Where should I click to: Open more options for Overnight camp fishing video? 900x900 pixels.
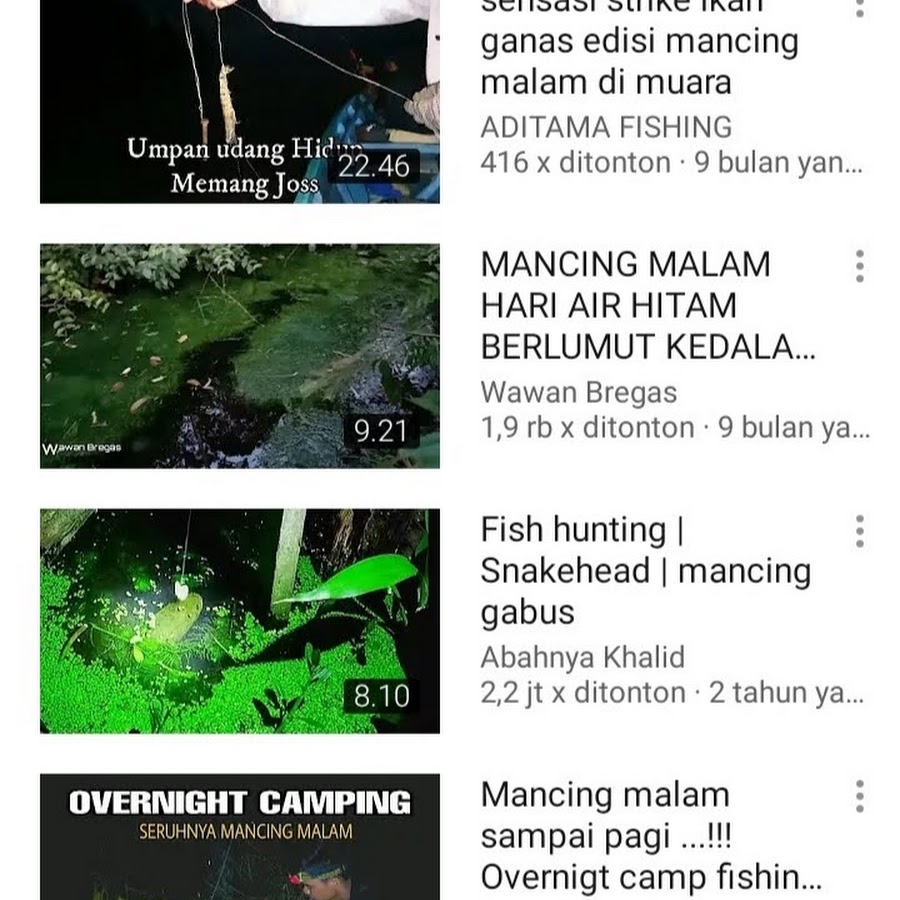click(859, 796)
